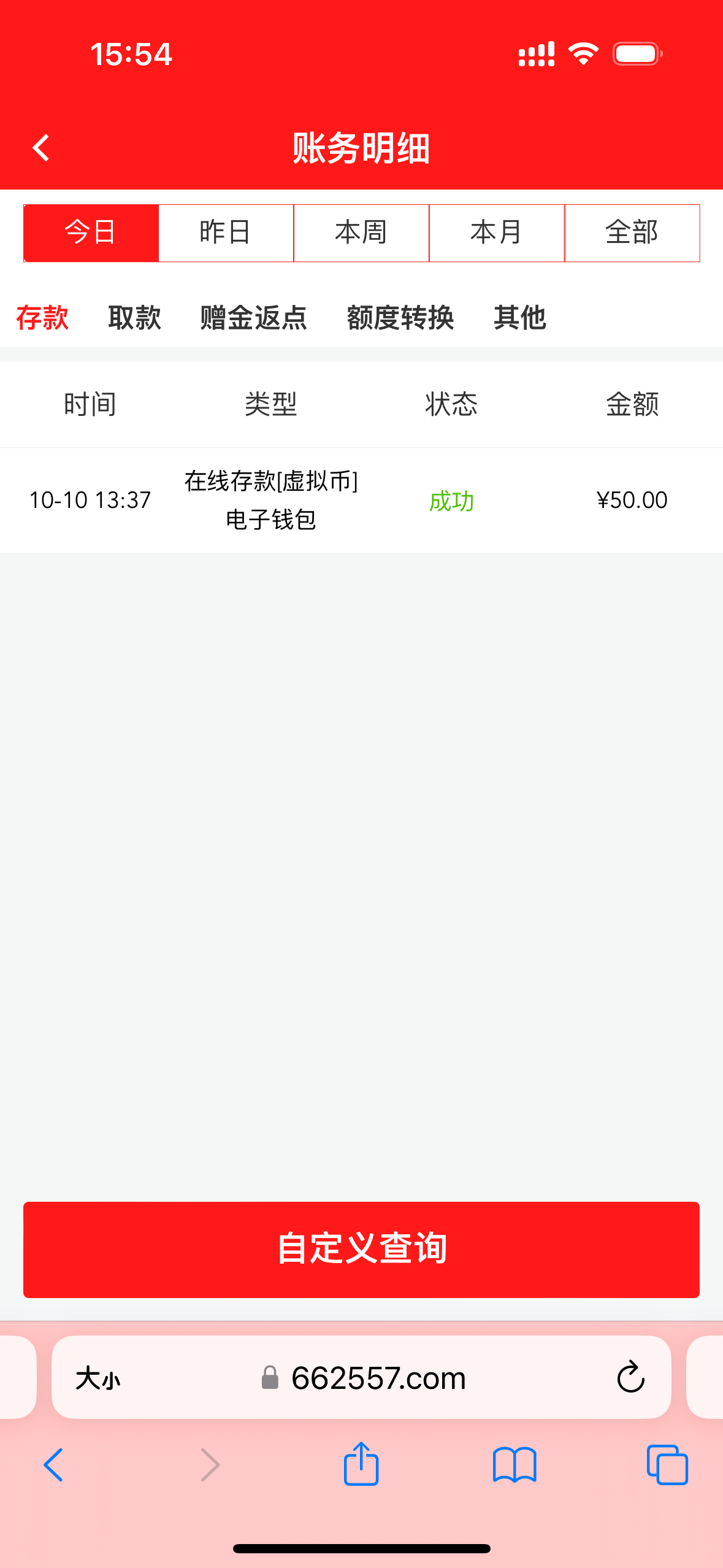Screen dimensions: 723x1568
Task: Share this page from Safari toolbar
Action: click(361, 1464)
